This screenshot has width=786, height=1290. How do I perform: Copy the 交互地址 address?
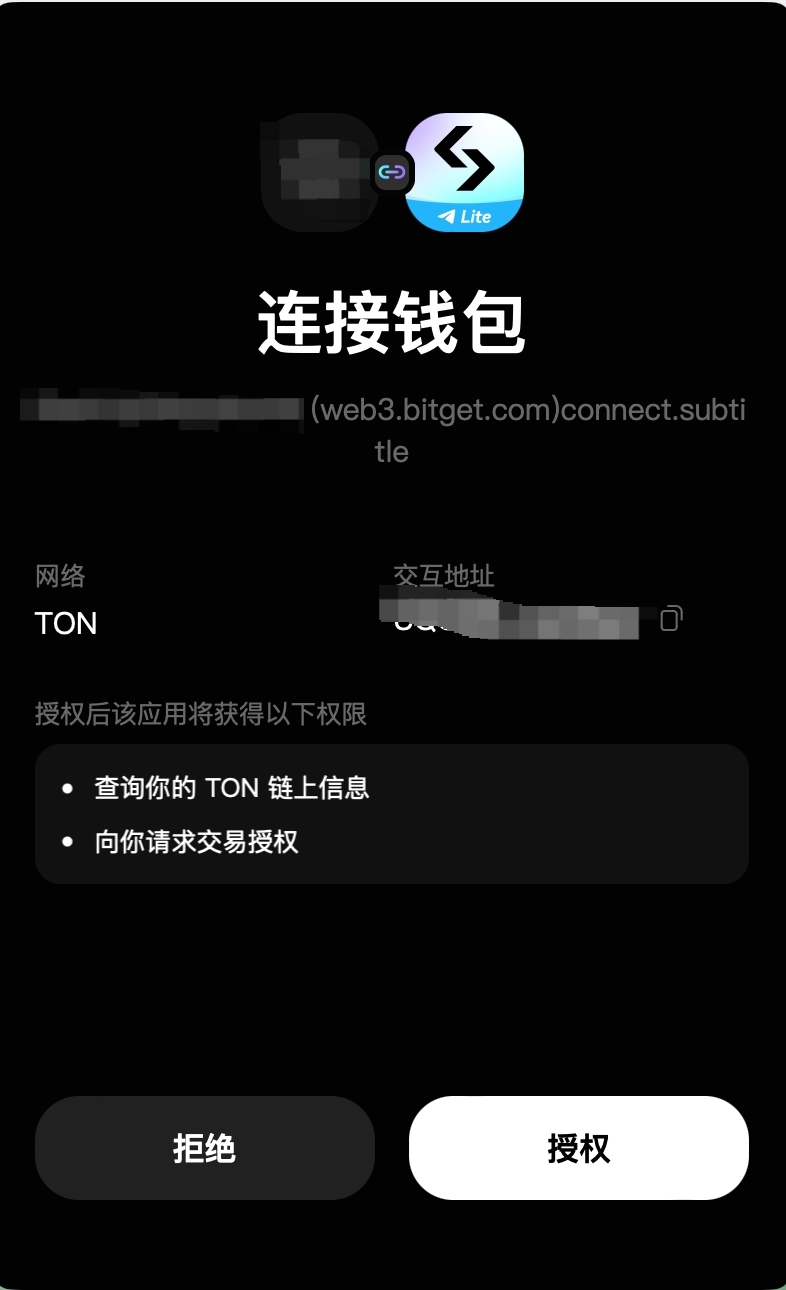click(x=671, y=618)
